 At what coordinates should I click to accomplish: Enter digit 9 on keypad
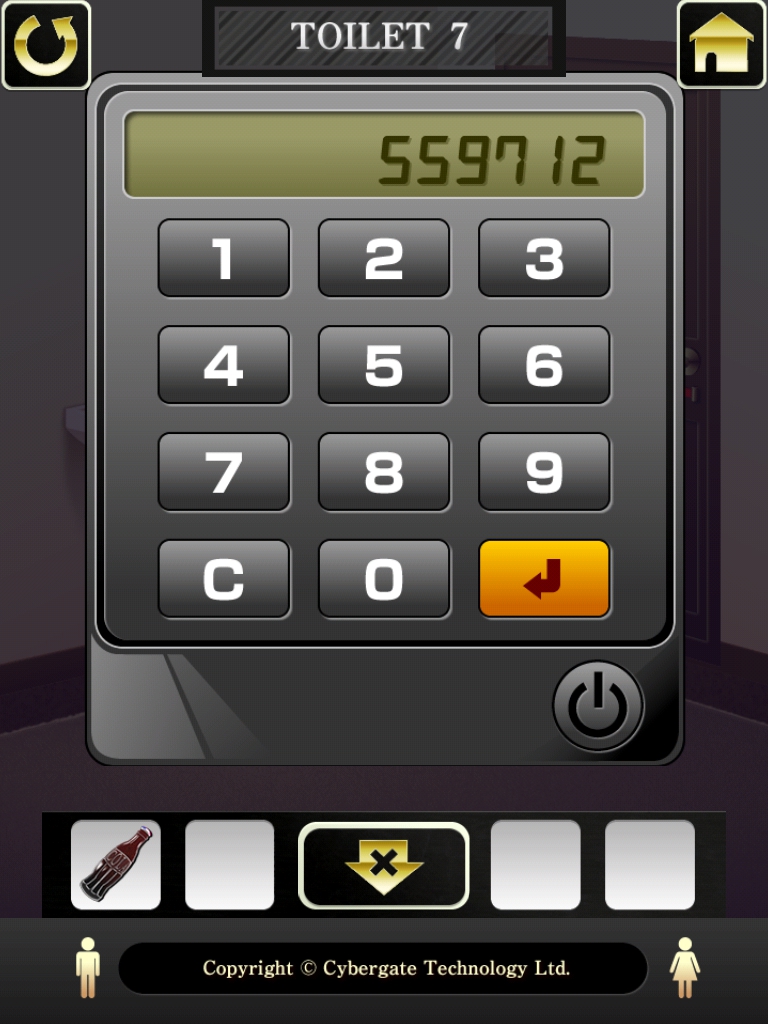pos(544,472)
